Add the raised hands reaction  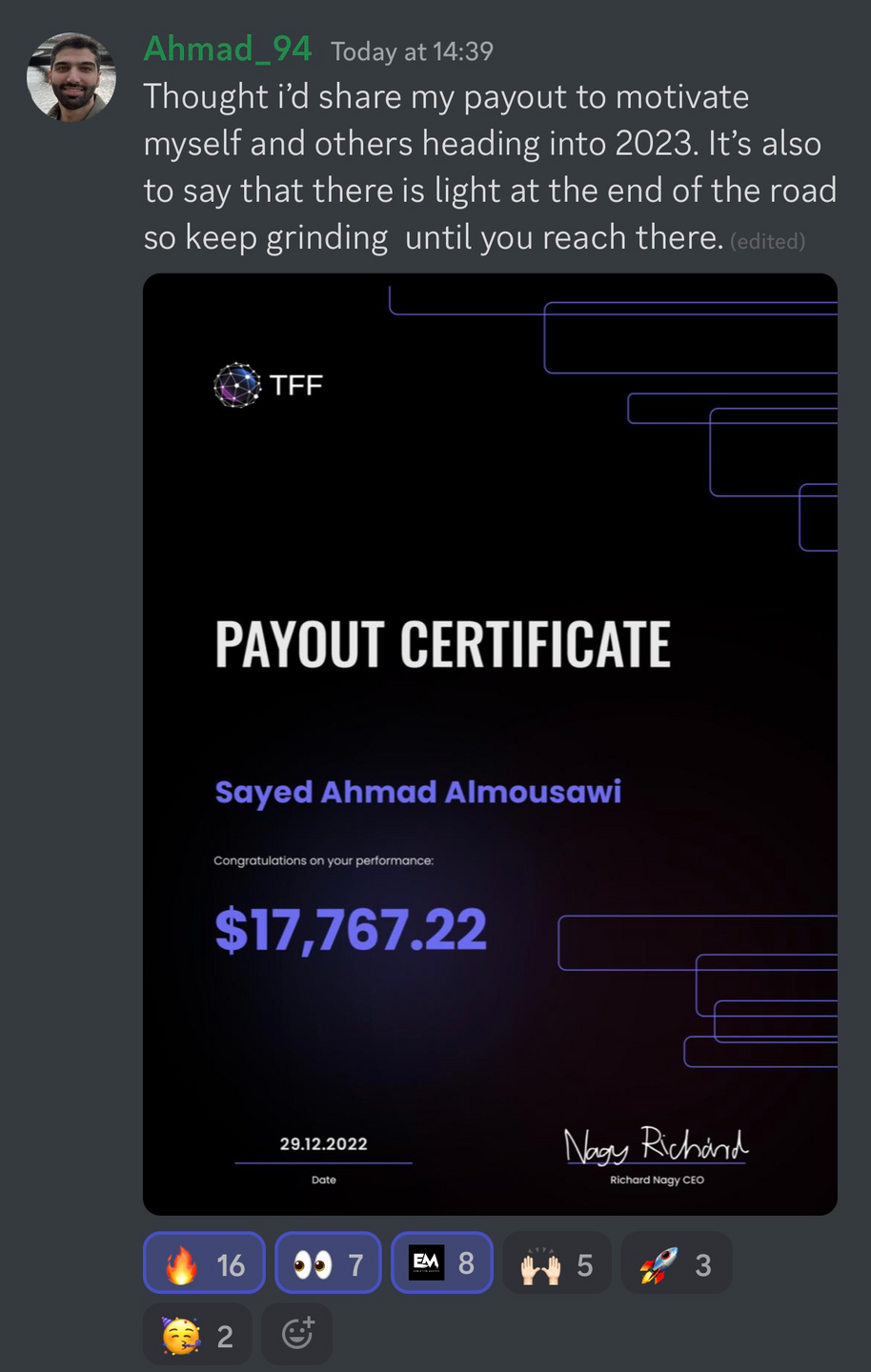pos(557,1263)
